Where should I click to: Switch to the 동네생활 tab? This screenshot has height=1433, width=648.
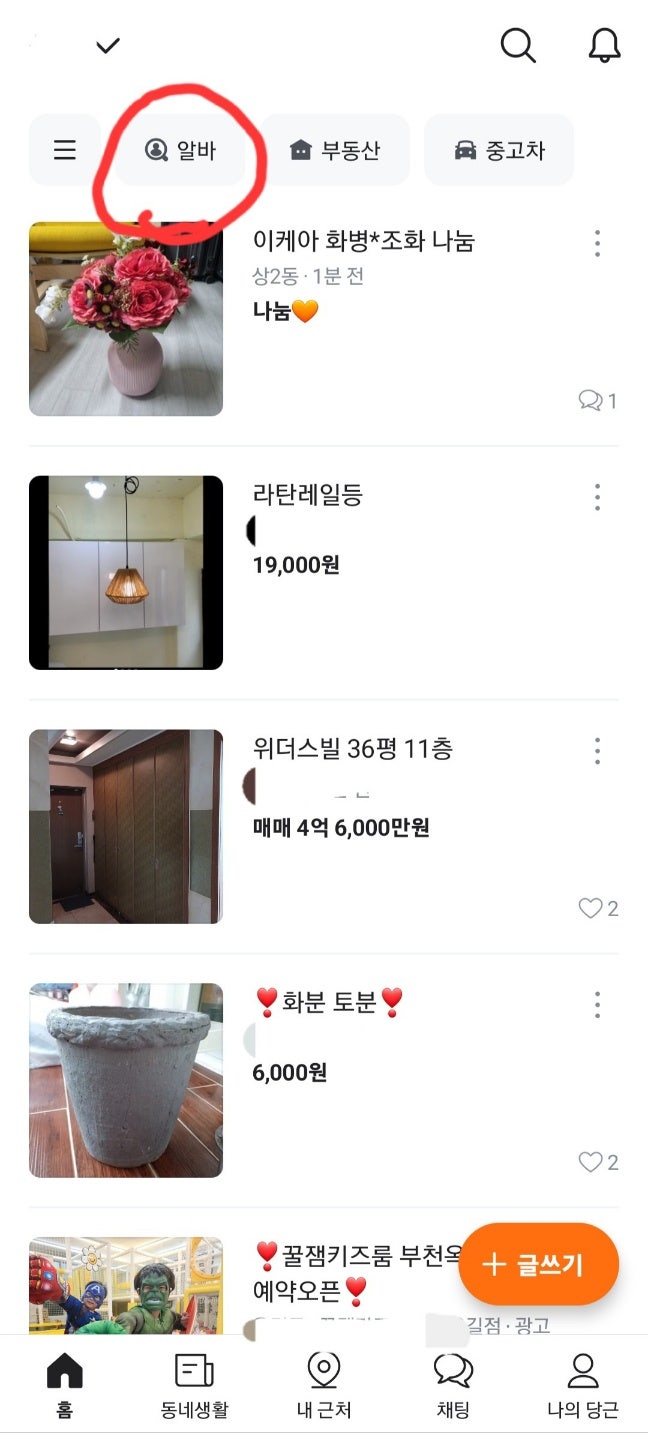[194, 1385]
